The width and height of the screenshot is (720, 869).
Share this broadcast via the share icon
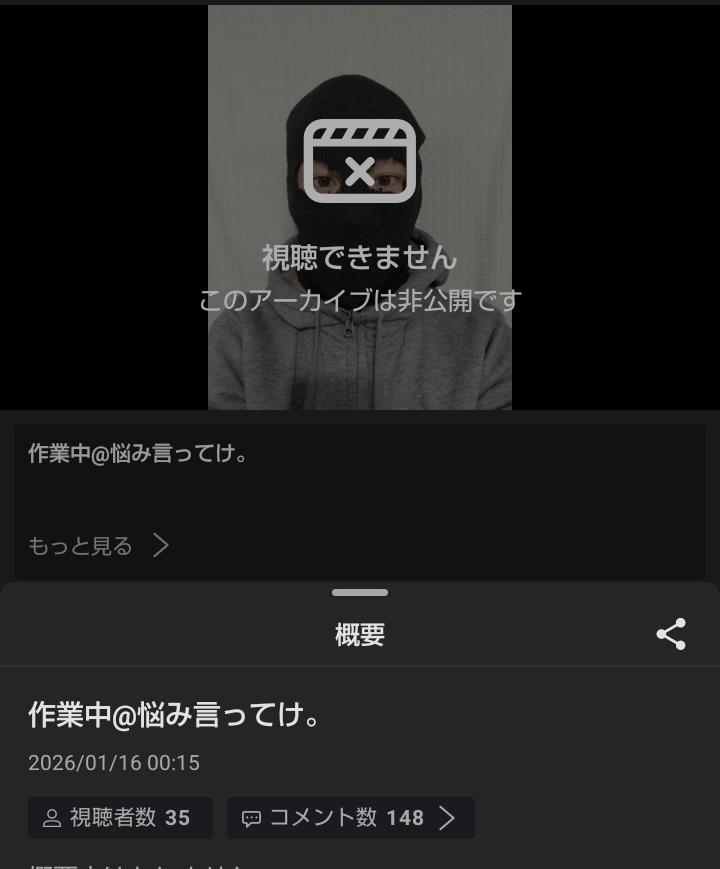click(x=670, y=634)
